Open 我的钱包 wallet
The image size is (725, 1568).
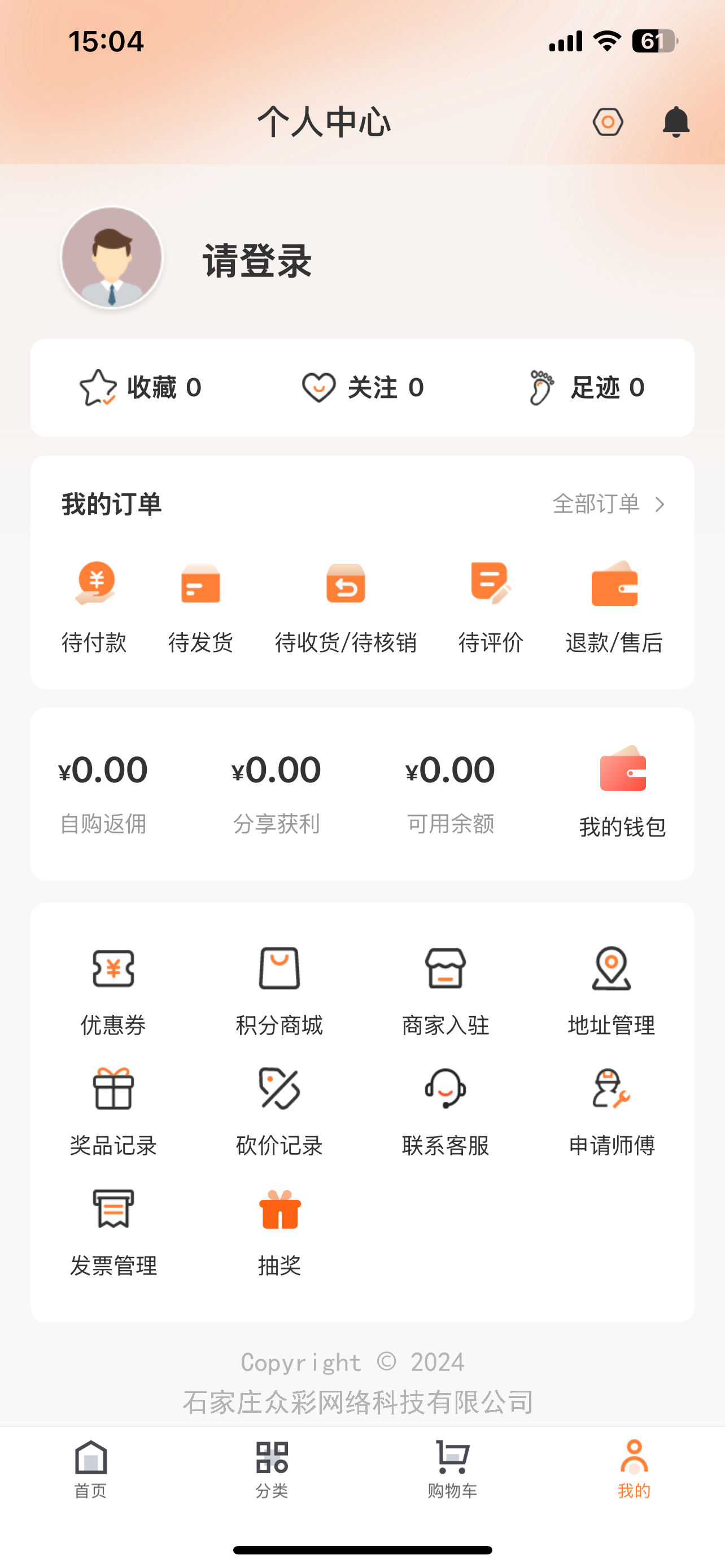coord(622,792)
